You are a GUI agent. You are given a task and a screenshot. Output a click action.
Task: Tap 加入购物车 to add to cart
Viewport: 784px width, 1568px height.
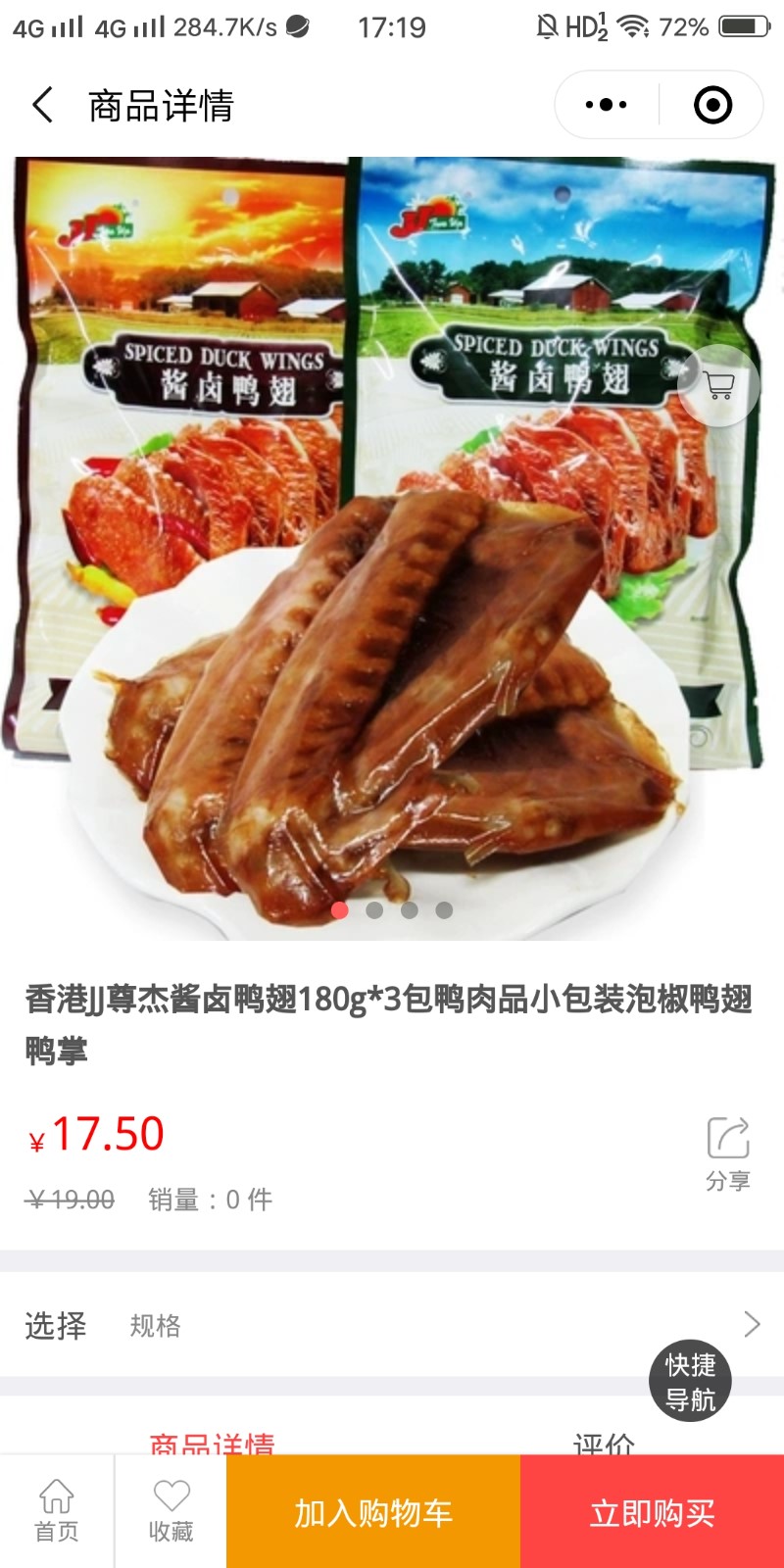click(x=373, y=1512)
